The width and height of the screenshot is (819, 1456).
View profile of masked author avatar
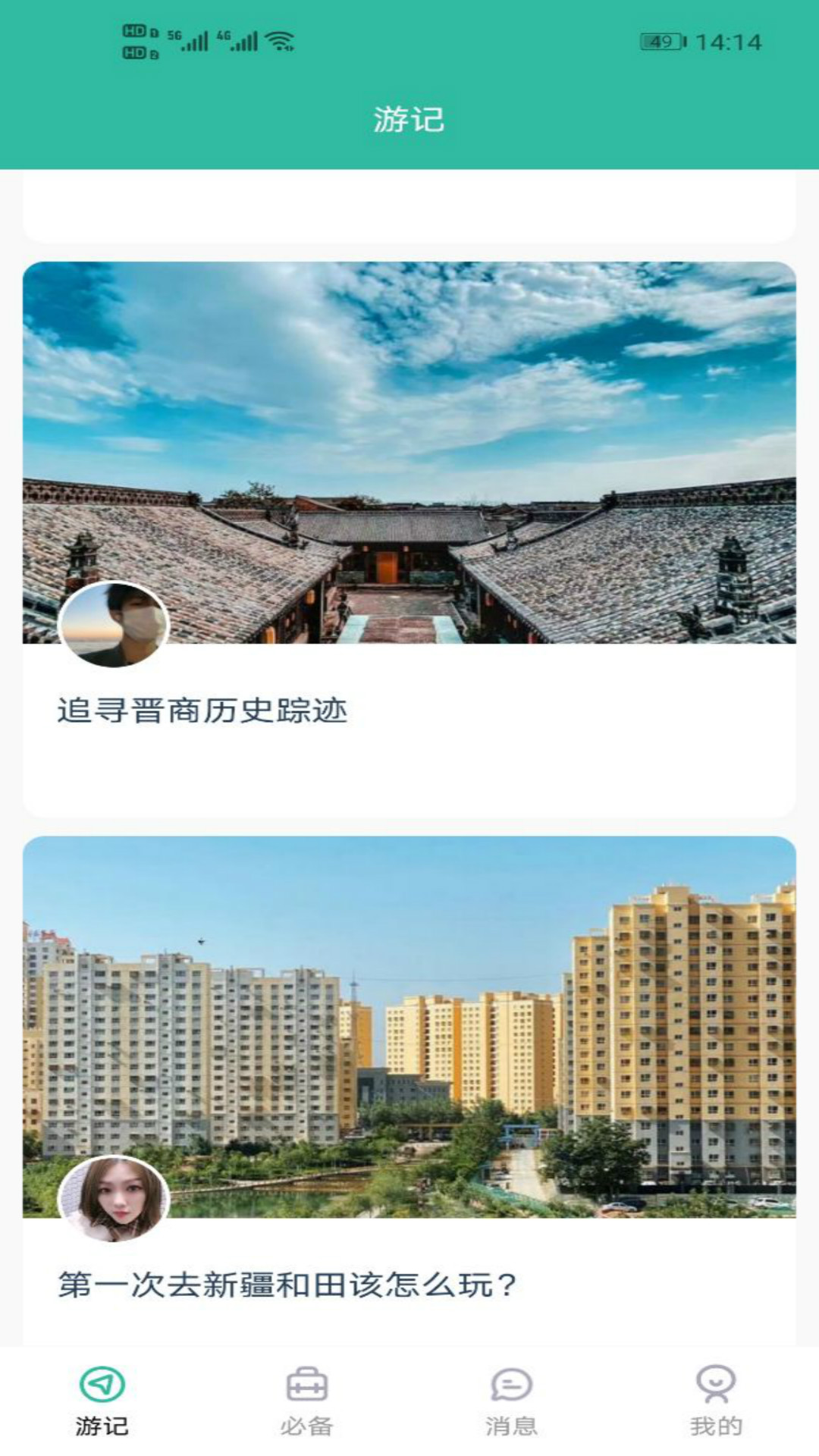tap(114, 624)
